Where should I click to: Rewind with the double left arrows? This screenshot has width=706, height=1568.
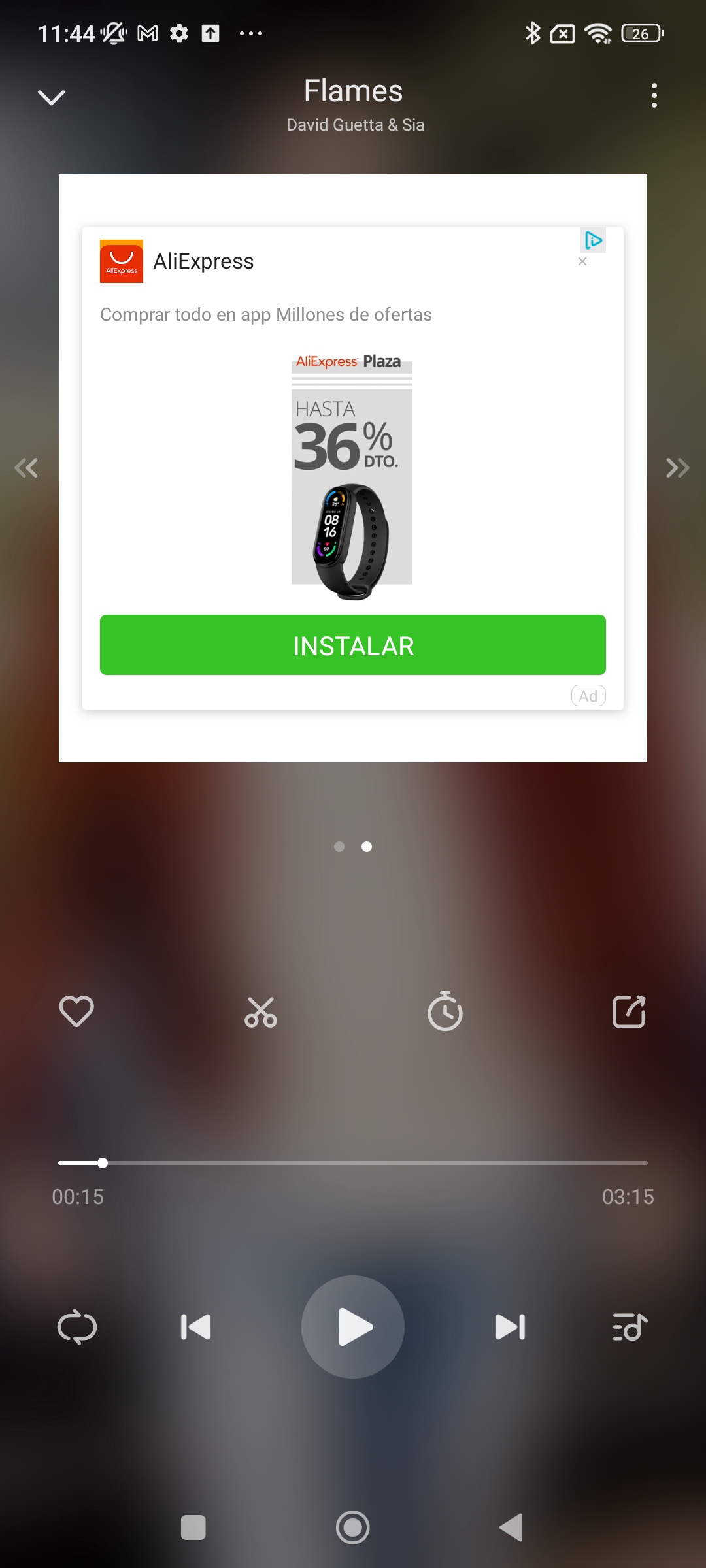point(27,468)
